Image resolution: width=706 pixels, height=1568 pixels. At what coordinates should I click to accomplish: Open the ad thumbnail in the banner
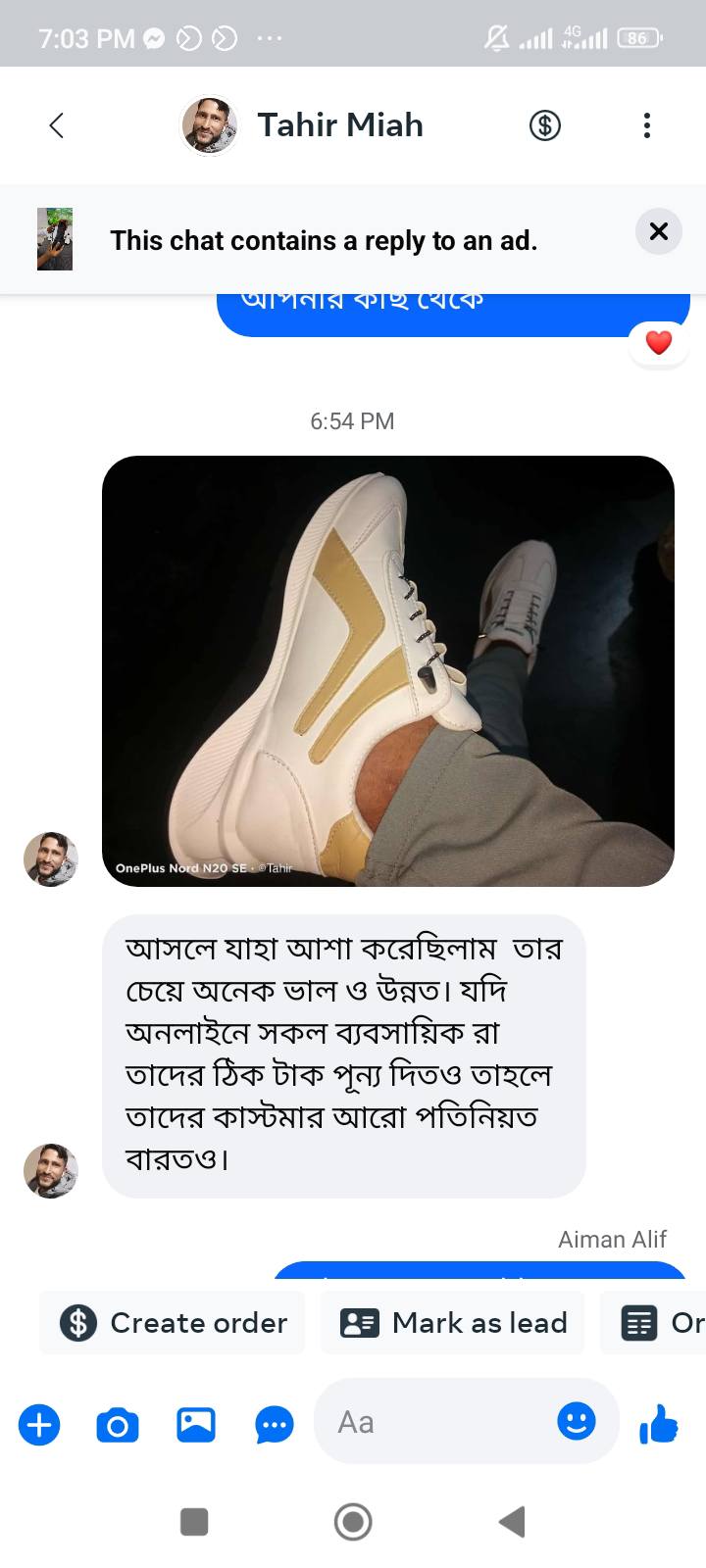pos(55,238)
